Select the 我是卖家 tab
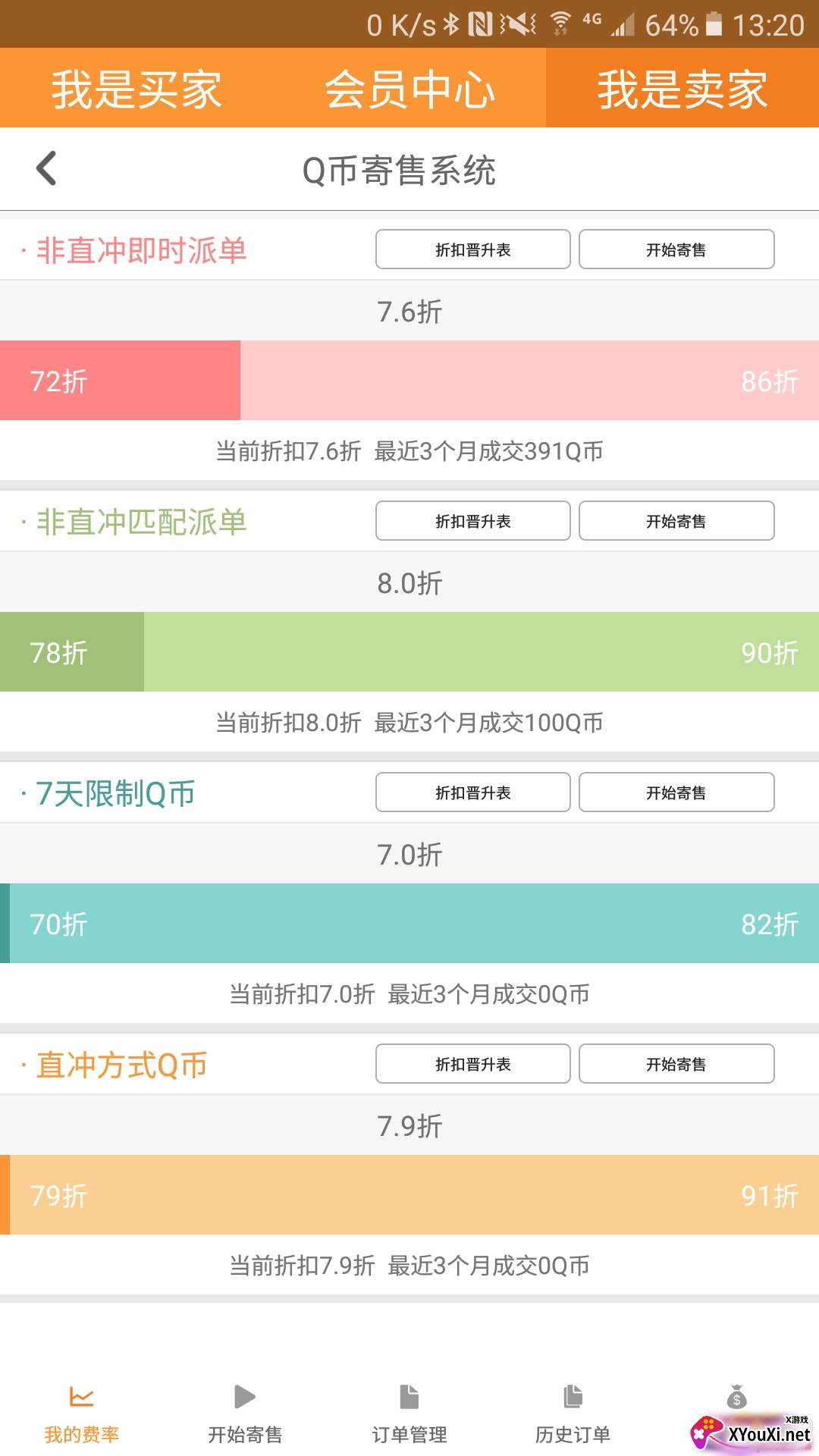819x1456 pixels. pos(682,89)
